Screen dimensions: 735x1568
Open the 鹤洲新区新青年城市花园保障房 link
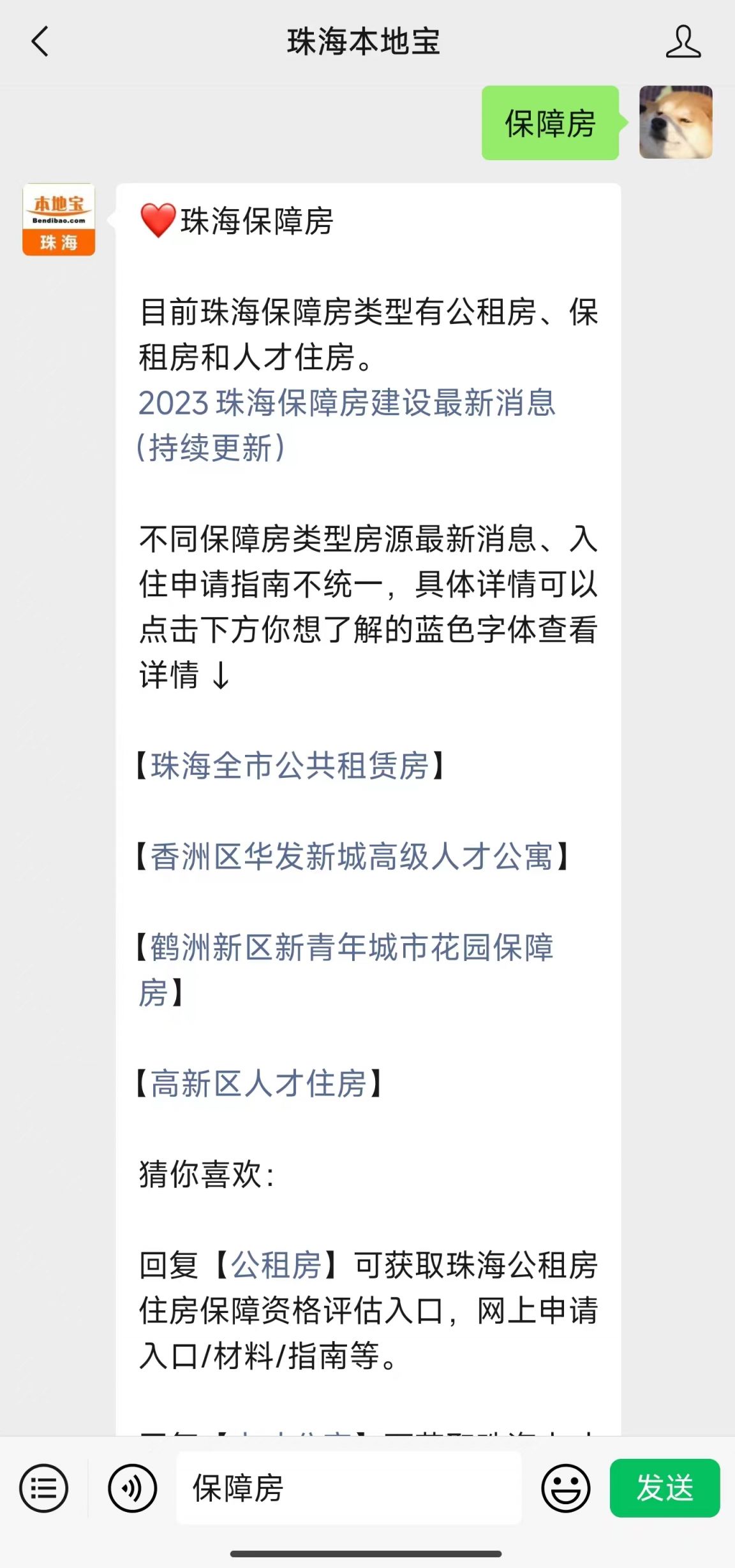345,970
